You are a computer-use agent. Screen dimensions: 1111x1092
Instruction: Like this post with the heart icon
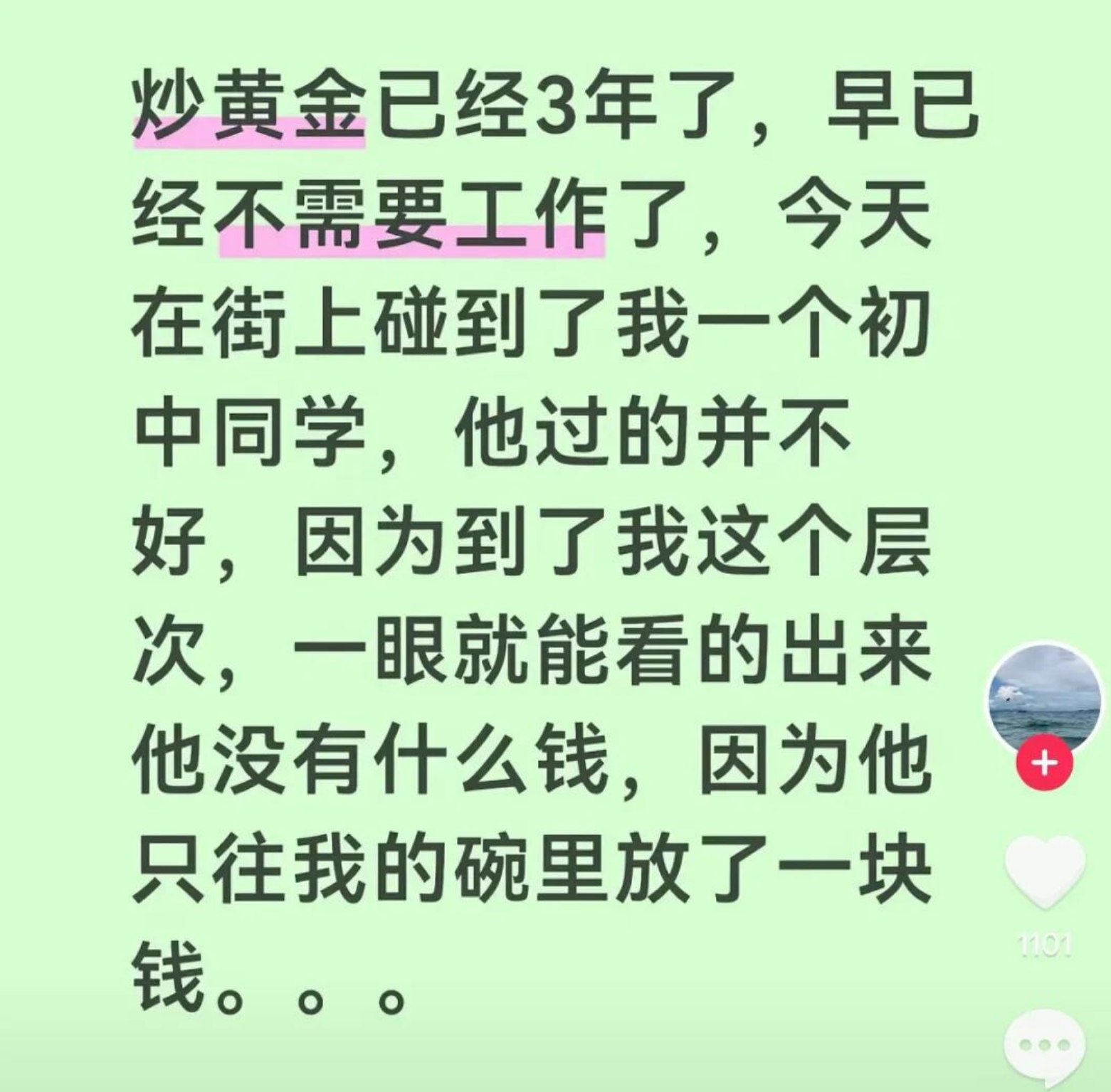1044,870
